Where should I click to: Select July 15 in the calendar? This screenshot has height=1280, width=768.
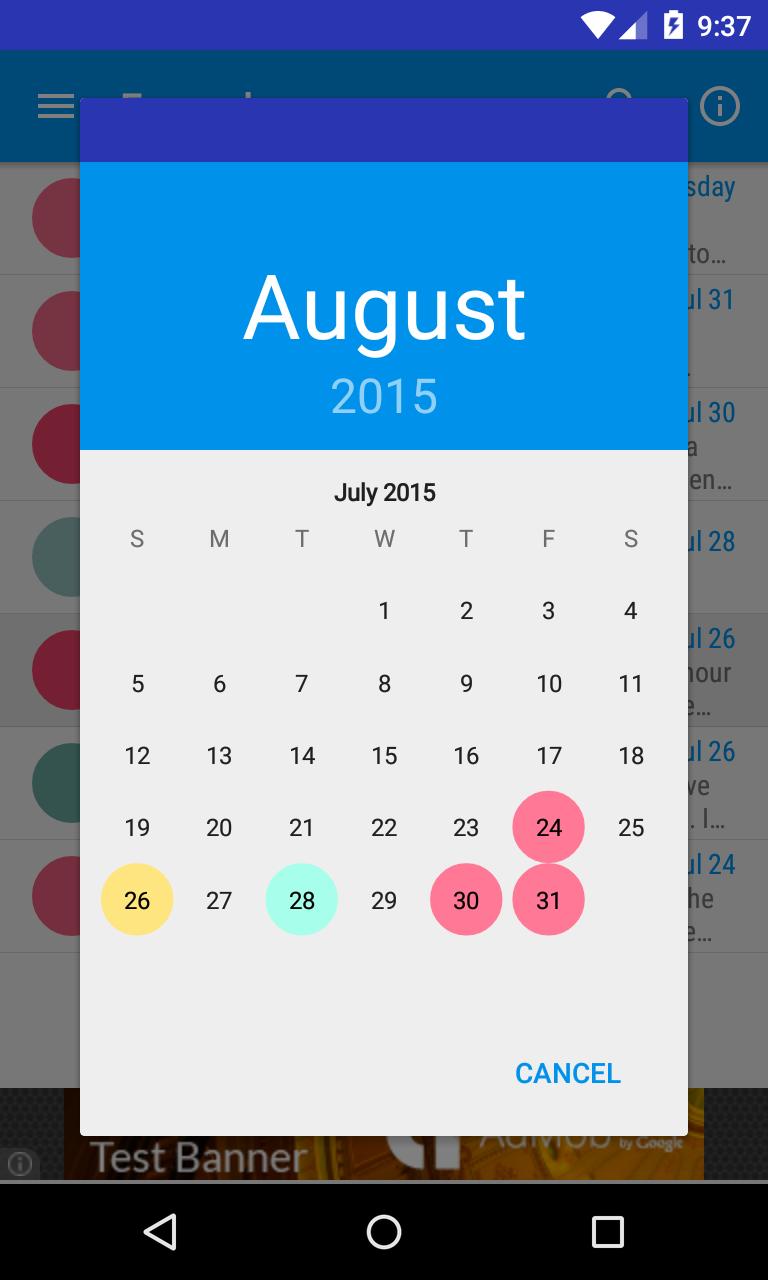click(384, 755)
